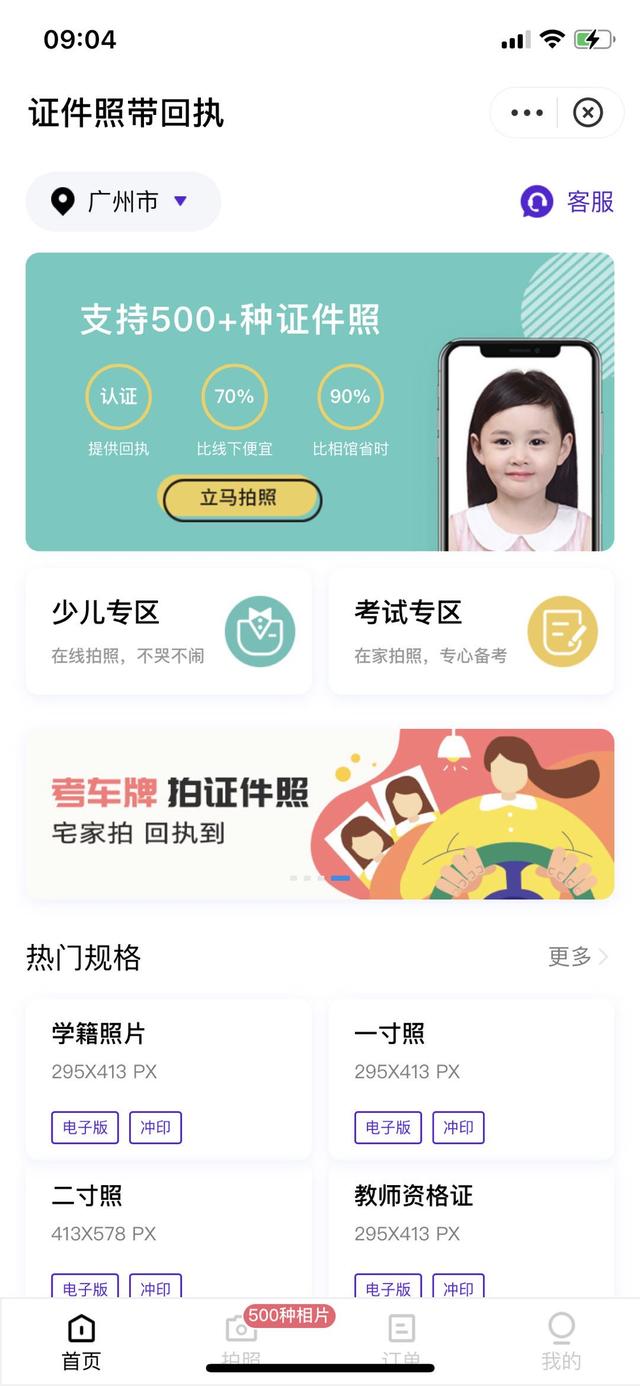Go to the 首页 tab

(x=81, y=1340)
